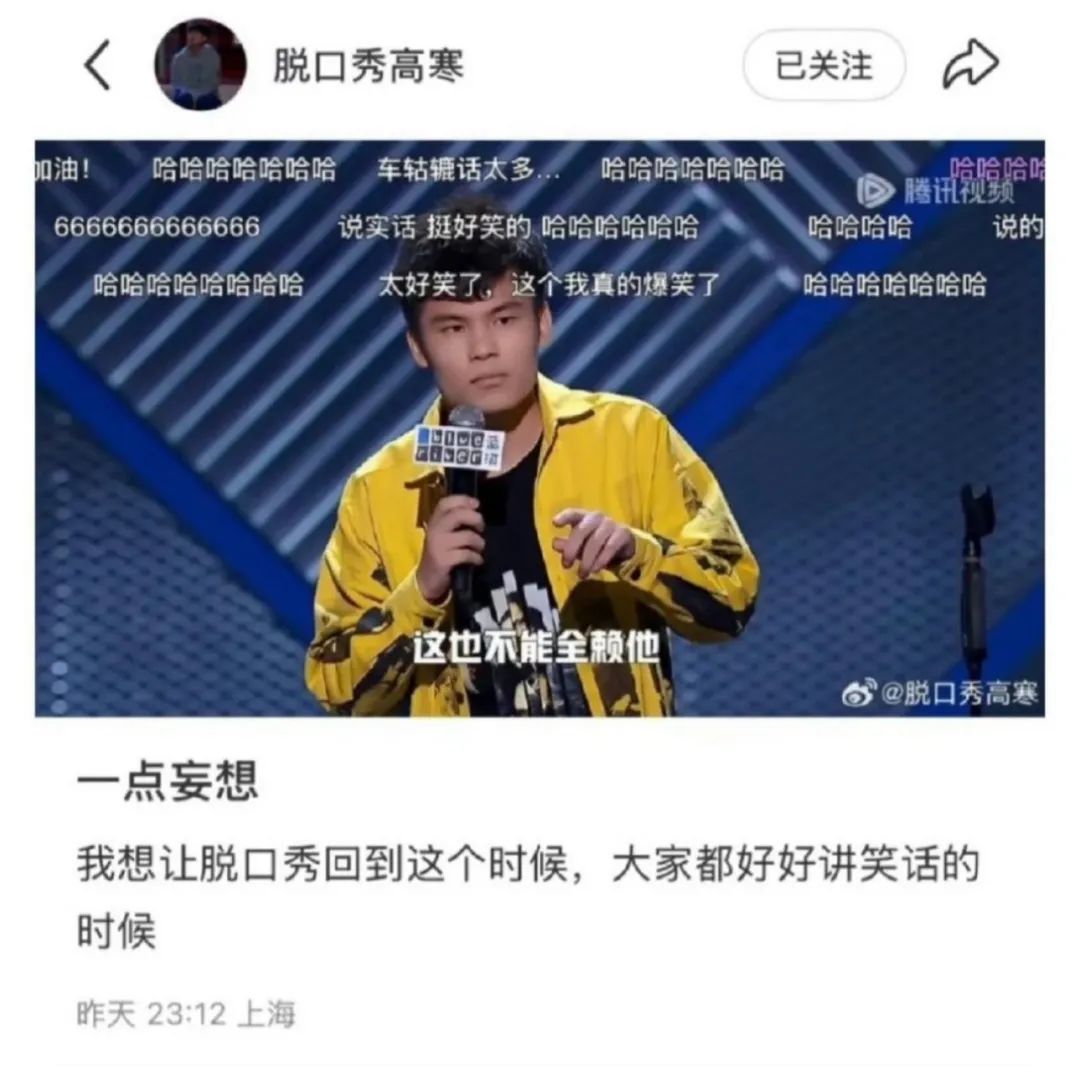The width and height of the screenshot is (1080, 1067).
Task: Go back using the back arrow
Action: point(97,66)
